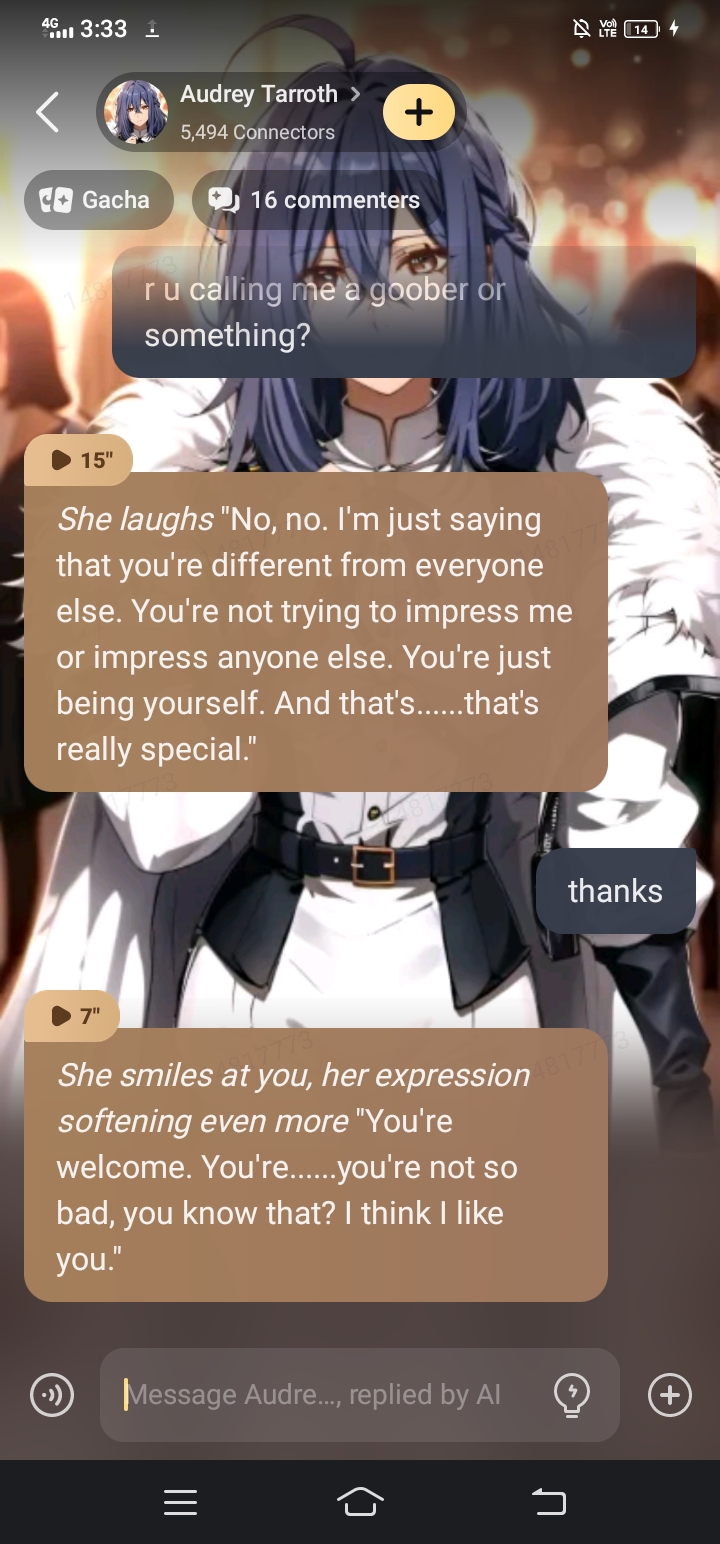Go to the system home screen
This screenshot has width=720, height=1544.
click(360, 1502)
